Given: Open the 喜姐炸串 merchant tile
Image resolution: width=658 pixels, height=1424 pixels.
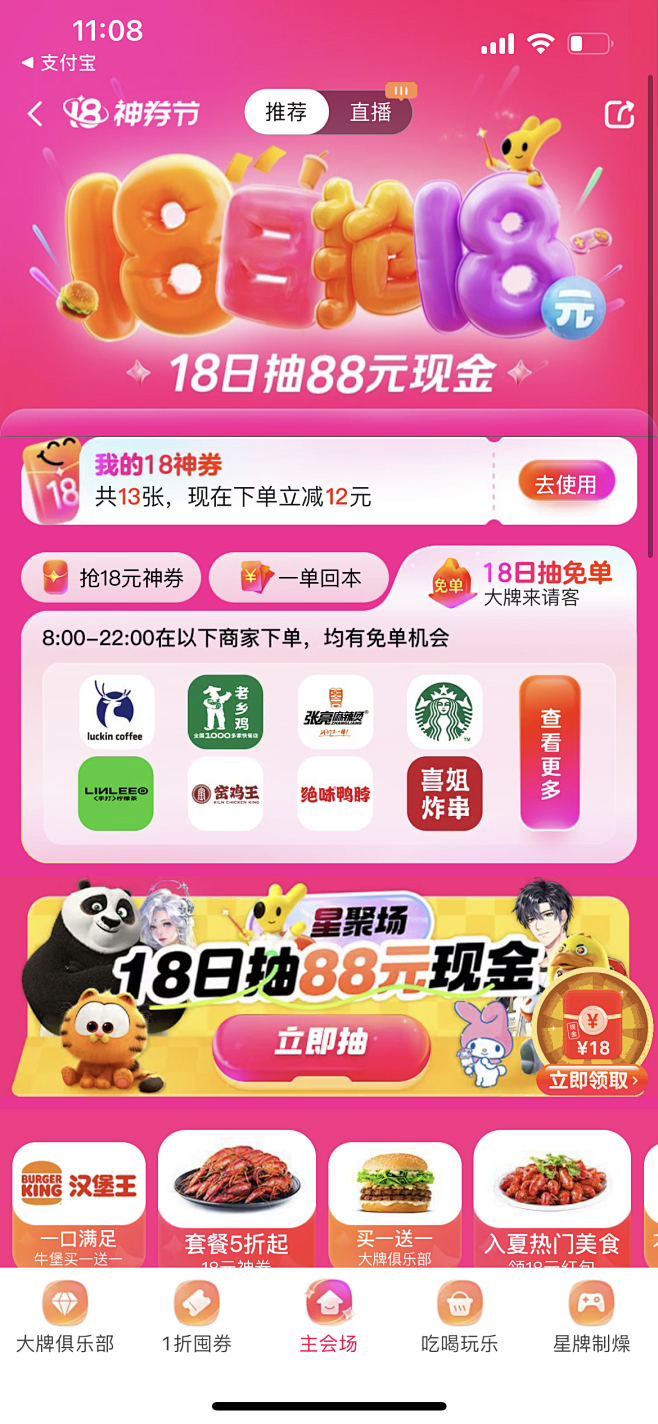Looking at the screenshot, I should click(x=444, y=793).
